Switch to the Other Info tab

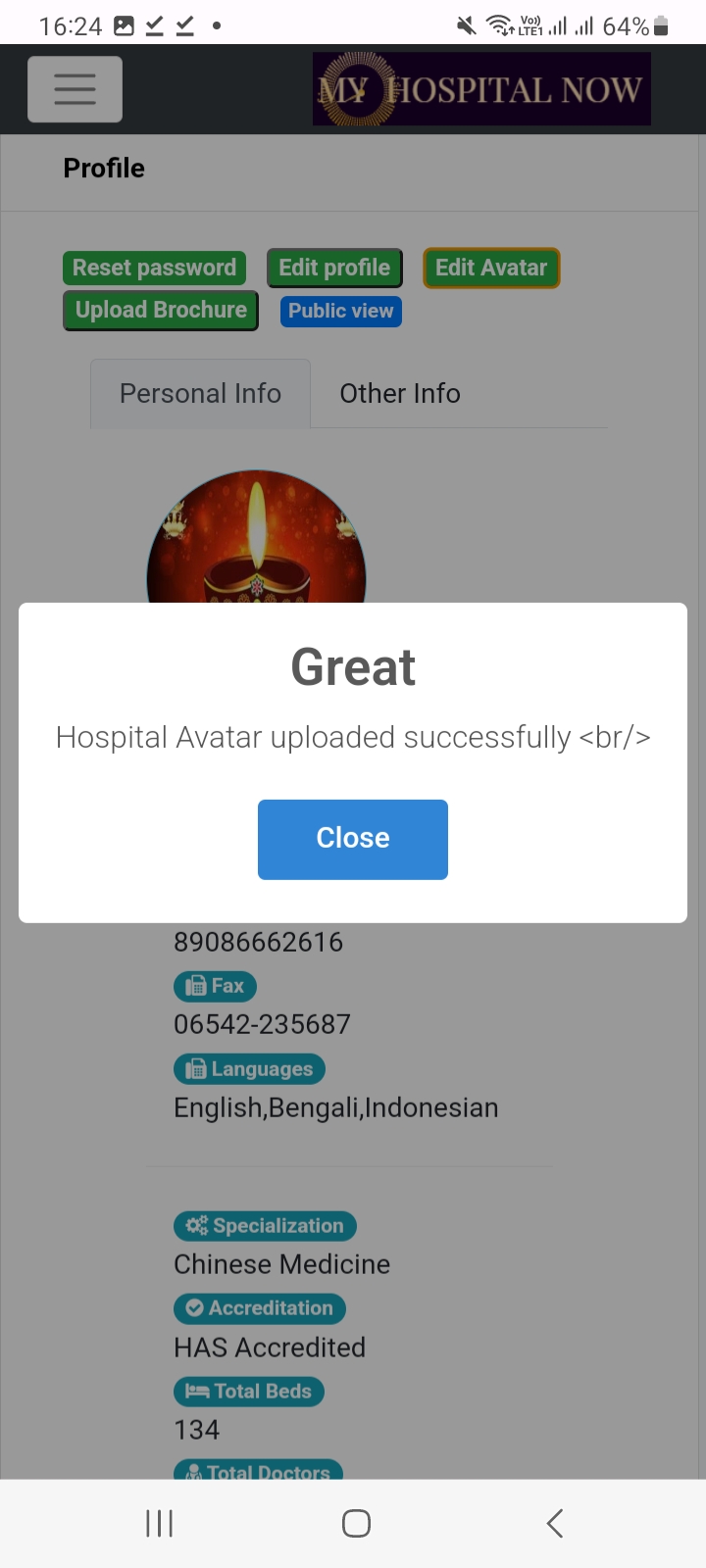[x=399, y=393]
